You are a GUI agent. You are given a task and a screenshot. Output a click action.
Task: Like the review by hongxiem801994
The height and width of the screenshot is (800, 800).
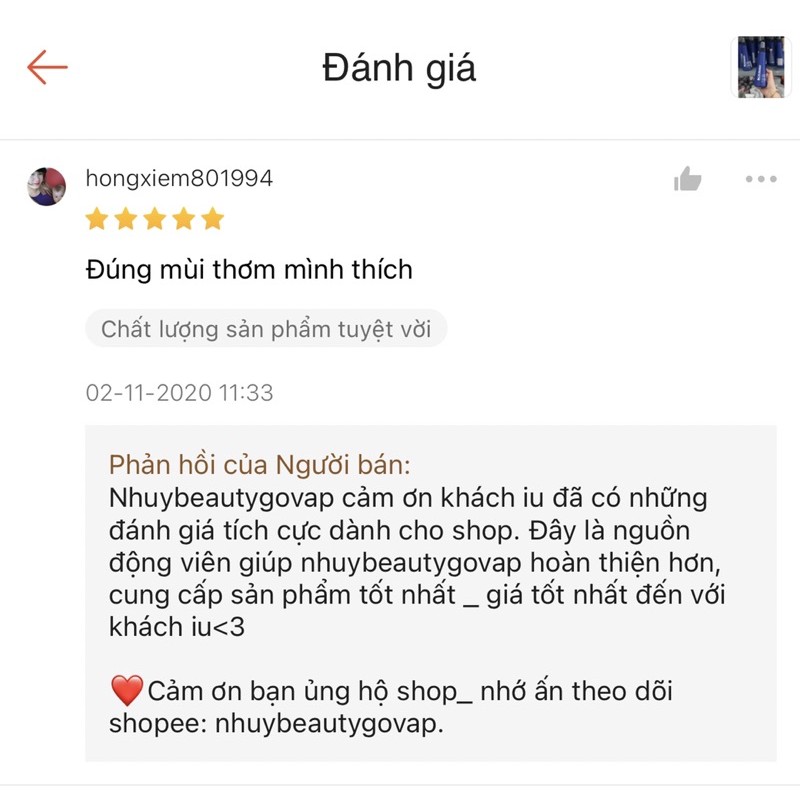687,180
